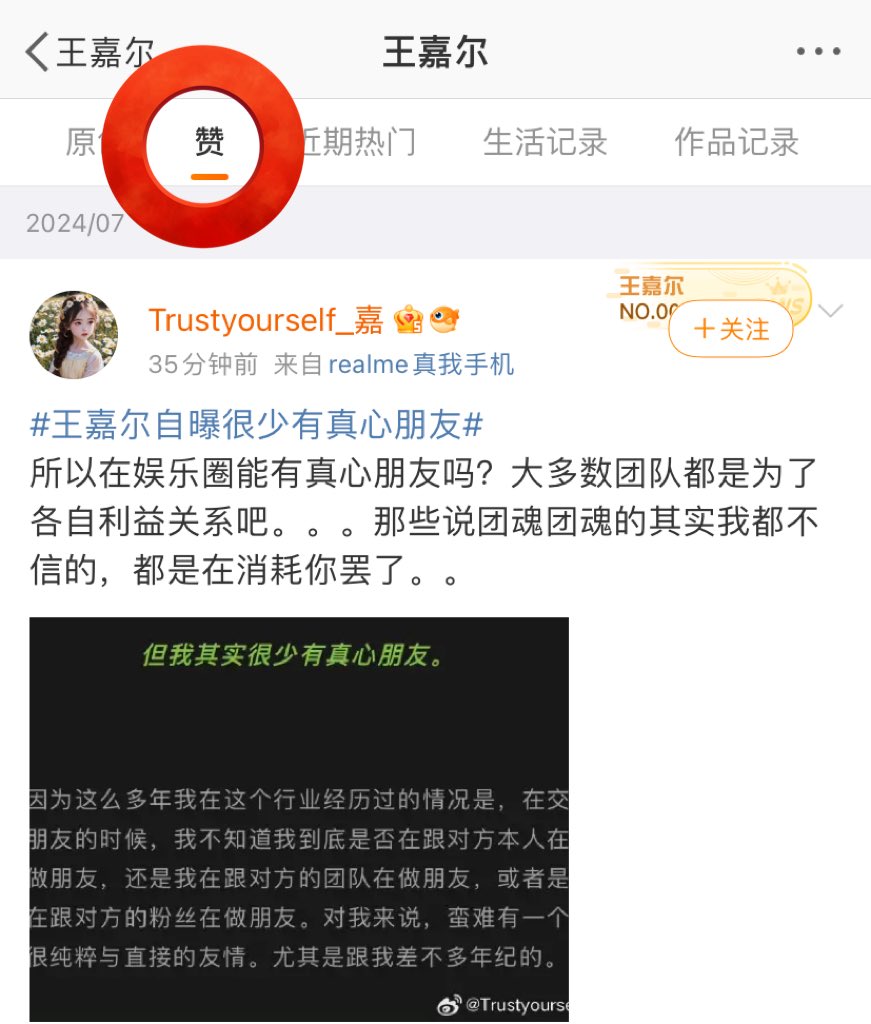
Task: Open Trustyourself_嘉's avatar
Action: point(74,335)
